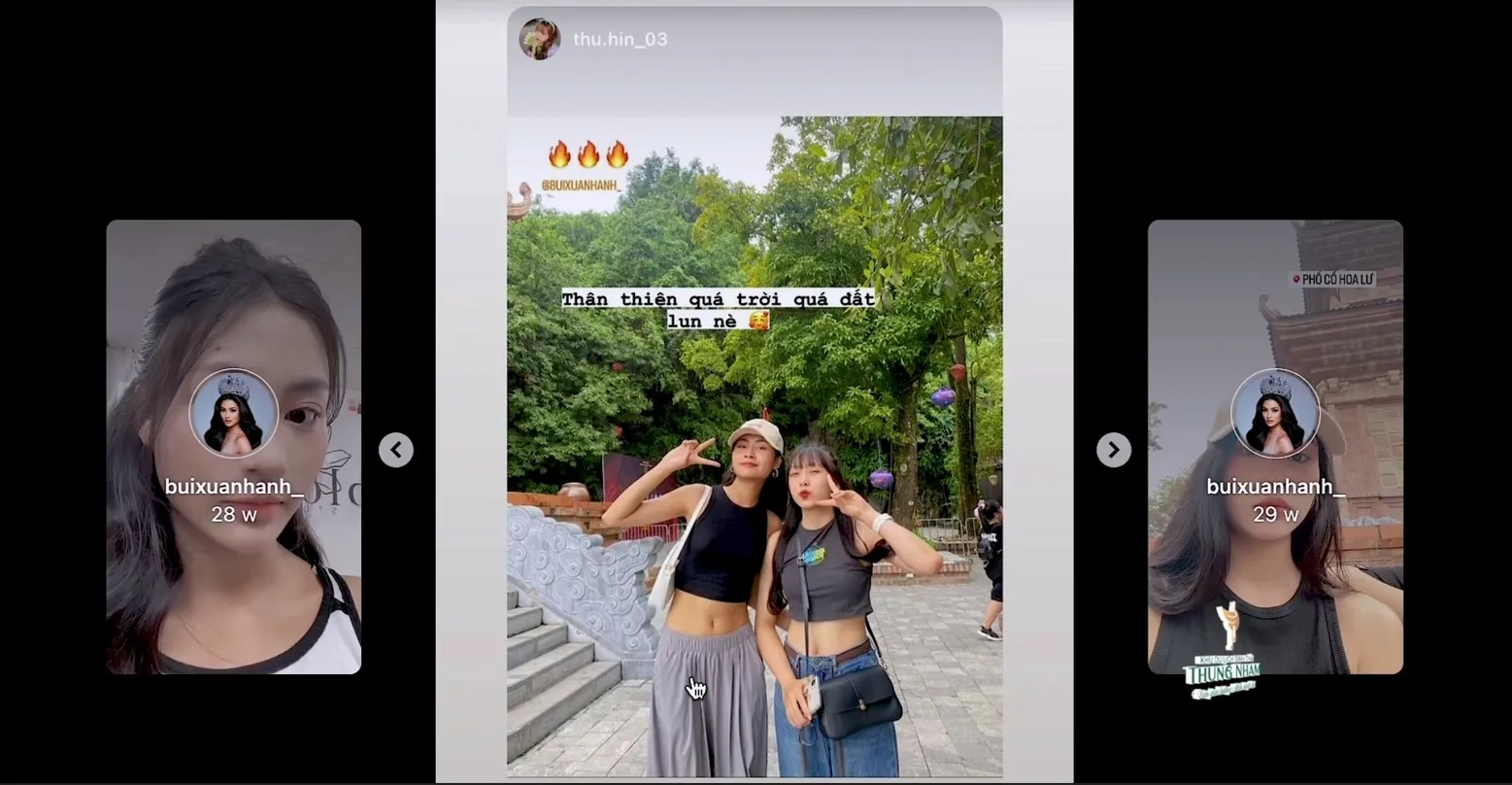Screen dimensions: 1512x785
Task: Tap the thu.hin_03 username
Action: tap(620, 39)
